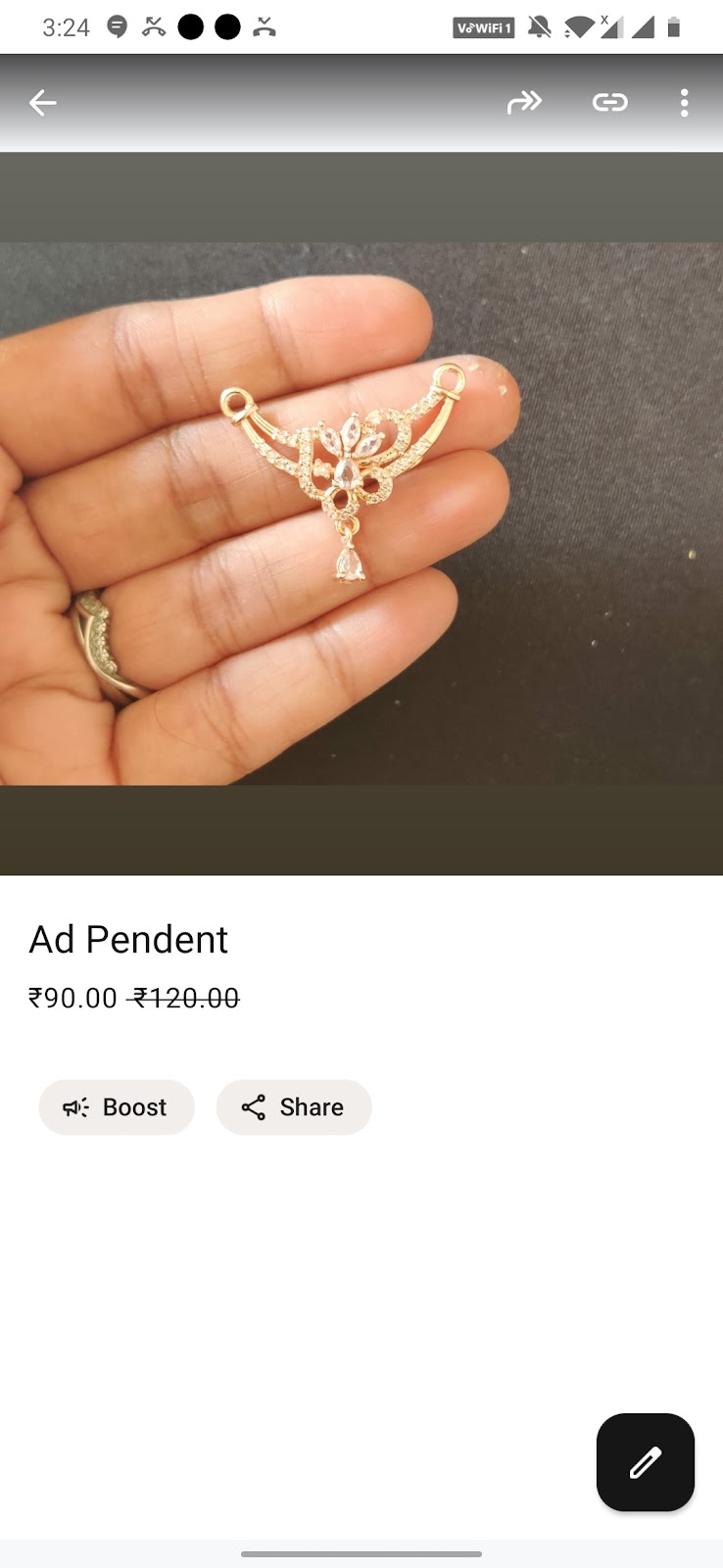Tap the Boost button
The width and height of the screenshot is (723, 1568).
click(117, 1107)
